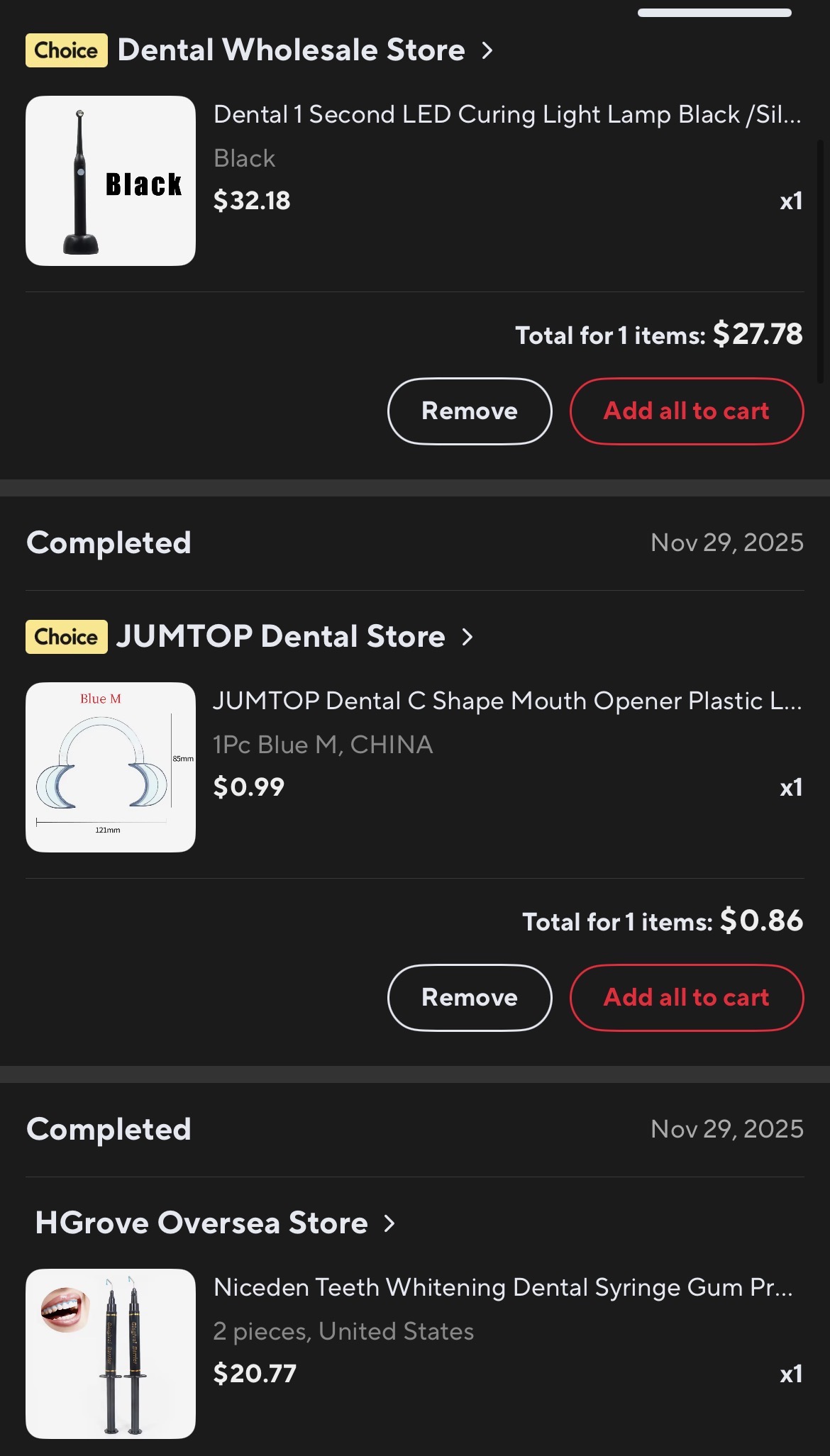This screenshot has width=830, height=1456.
Task: Remove the Dental Wholesale Store order
Action: click(469, 411)
